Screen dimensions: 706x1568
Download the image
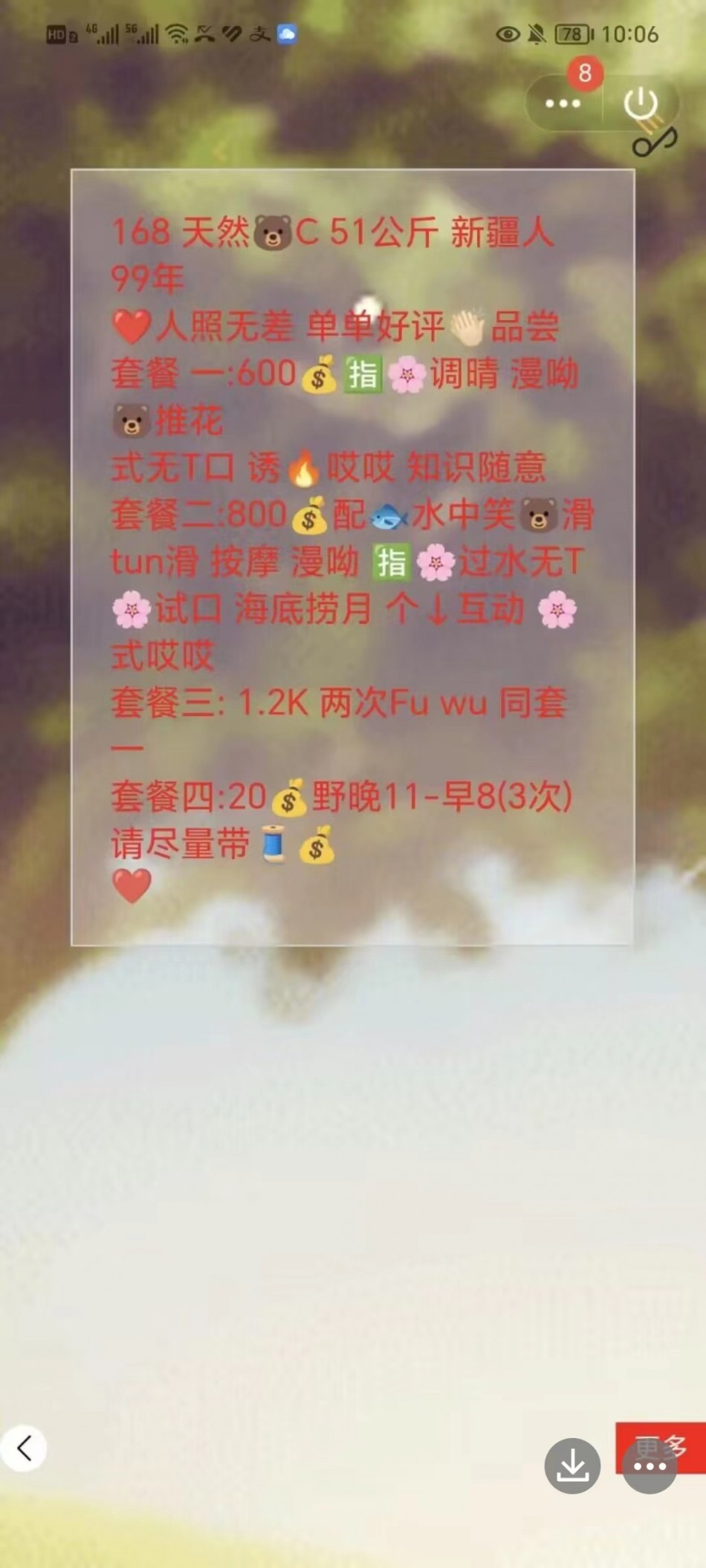[x=572, y=1465]
